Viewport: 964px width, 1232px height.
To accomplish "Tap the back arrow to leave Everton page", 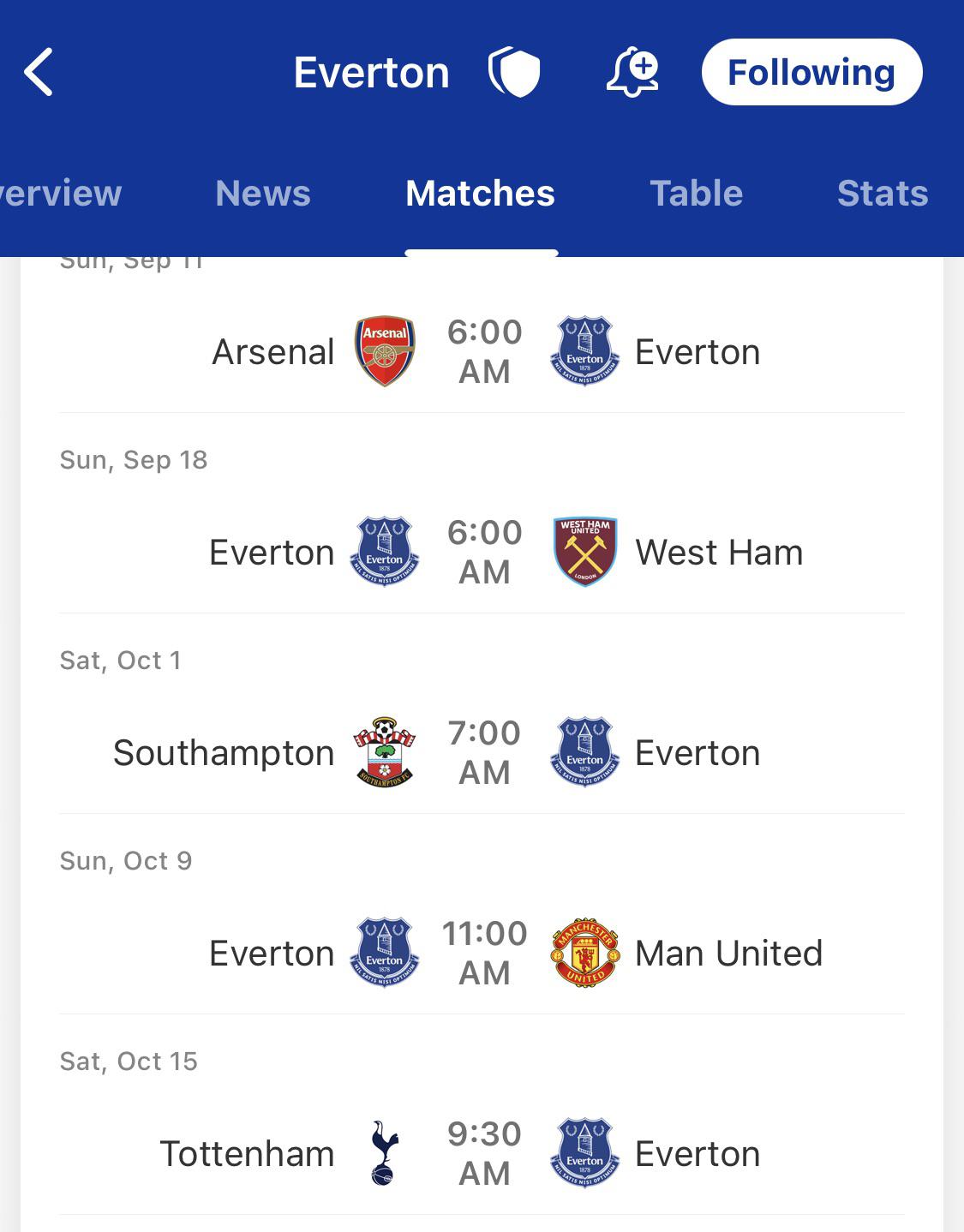I will pyautogui.click(x=40, y=72).
